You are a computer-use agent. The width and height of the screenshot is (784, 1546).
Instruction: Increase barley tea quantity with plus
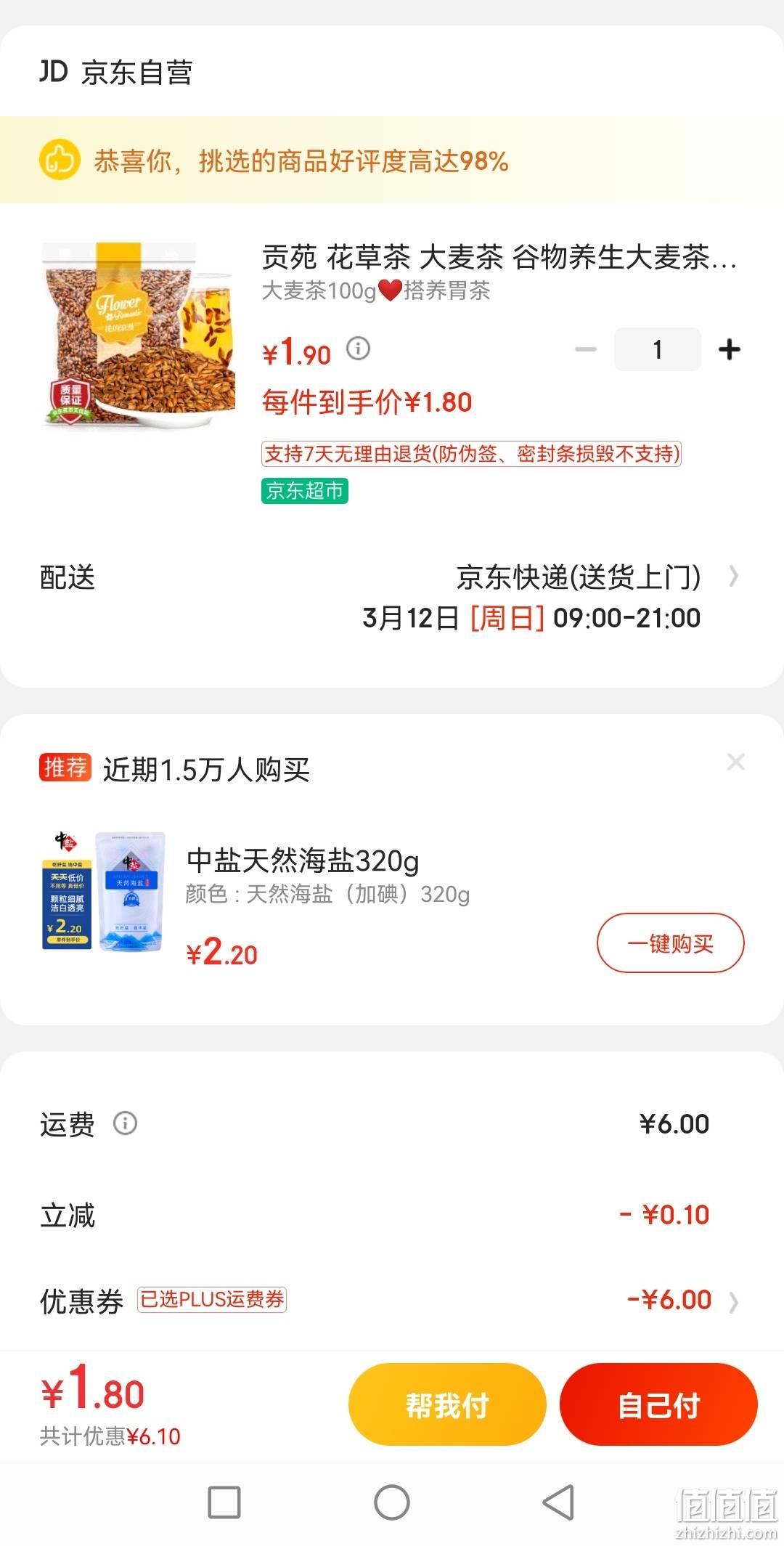click(x=730, y=349)
